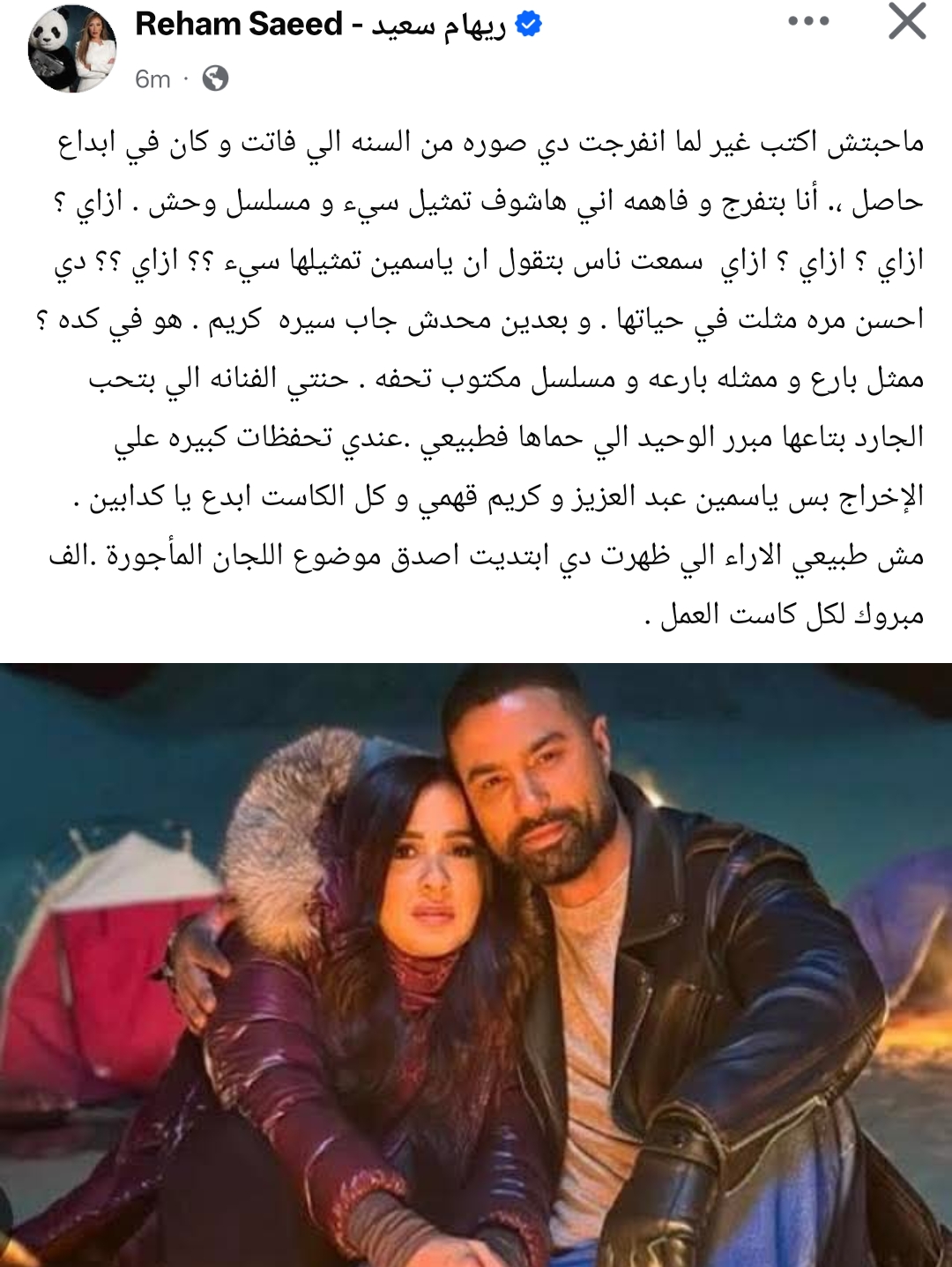
Task: Tap the globe audience icon beside 6m
Action: (x=215, y=79)
